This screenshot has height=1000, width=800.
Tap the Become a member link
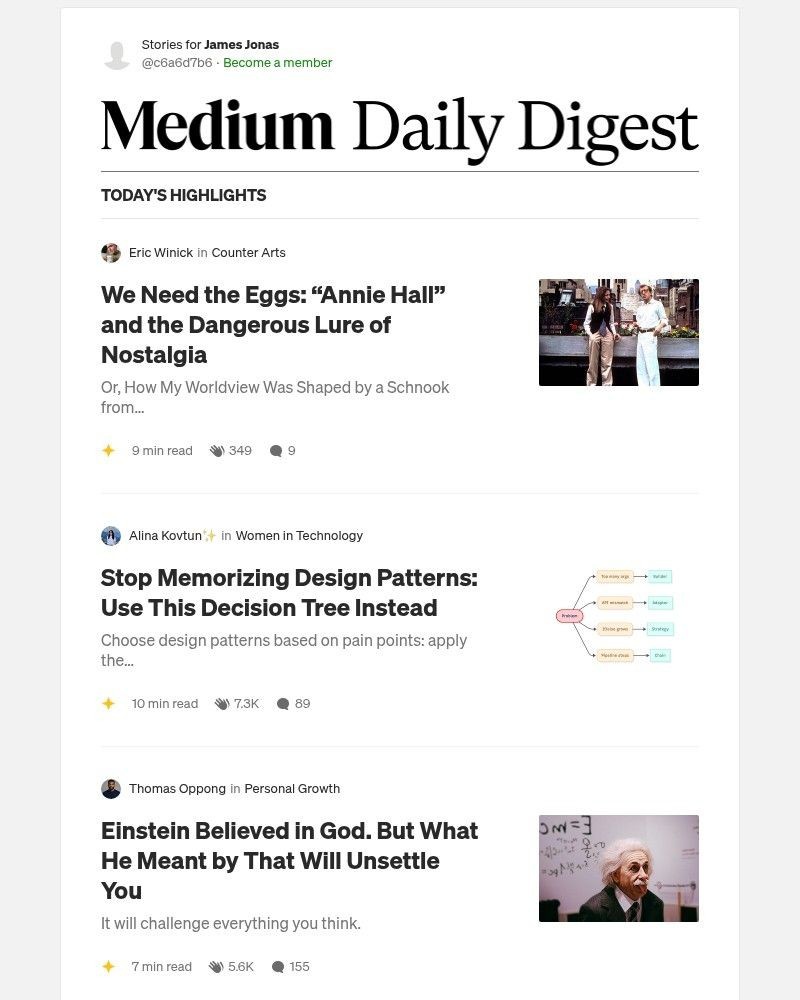pos(277,62)
